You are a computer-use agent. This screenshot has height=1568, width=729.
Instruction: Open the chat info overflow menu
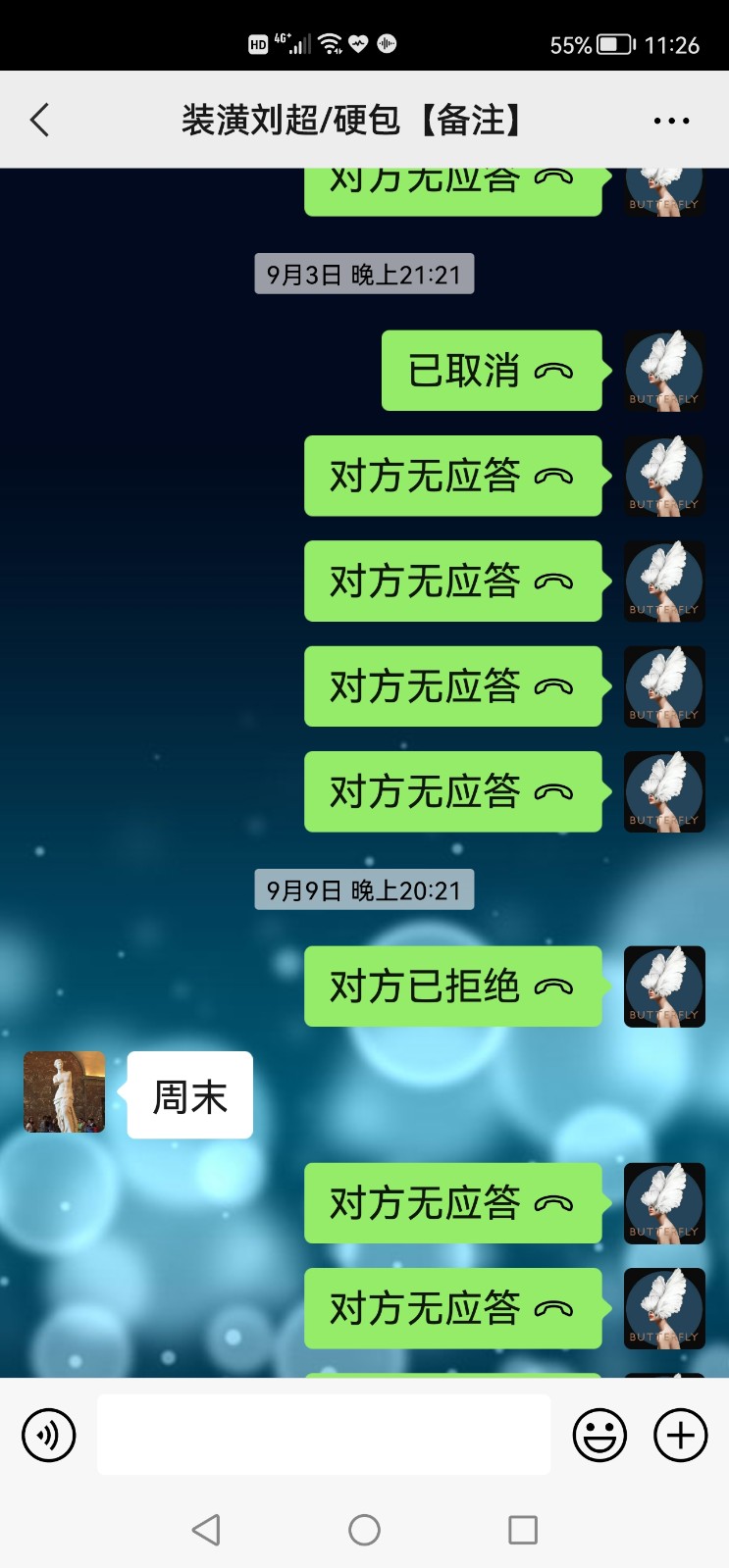point(671,121)
